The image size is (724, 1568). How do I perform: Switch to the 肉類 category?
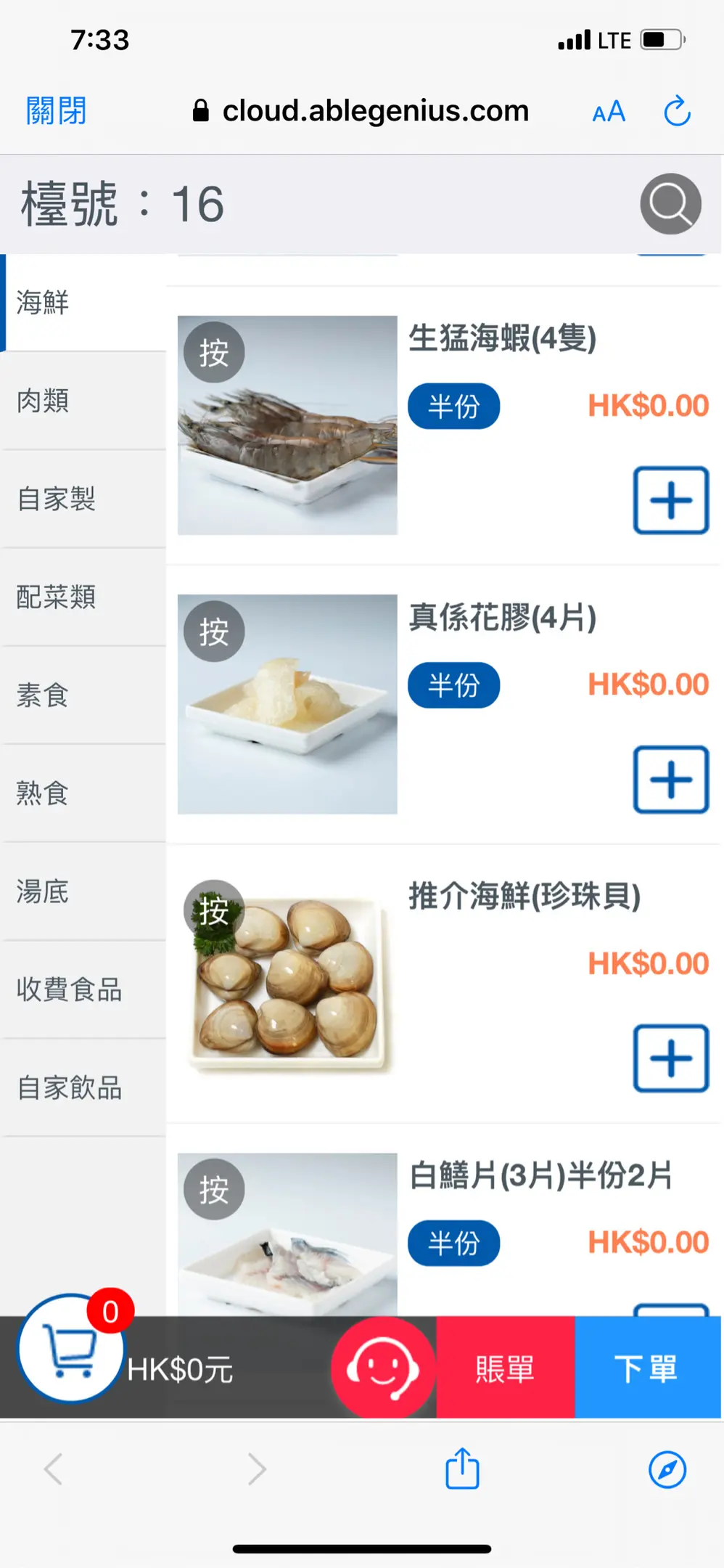pos(83,401)
